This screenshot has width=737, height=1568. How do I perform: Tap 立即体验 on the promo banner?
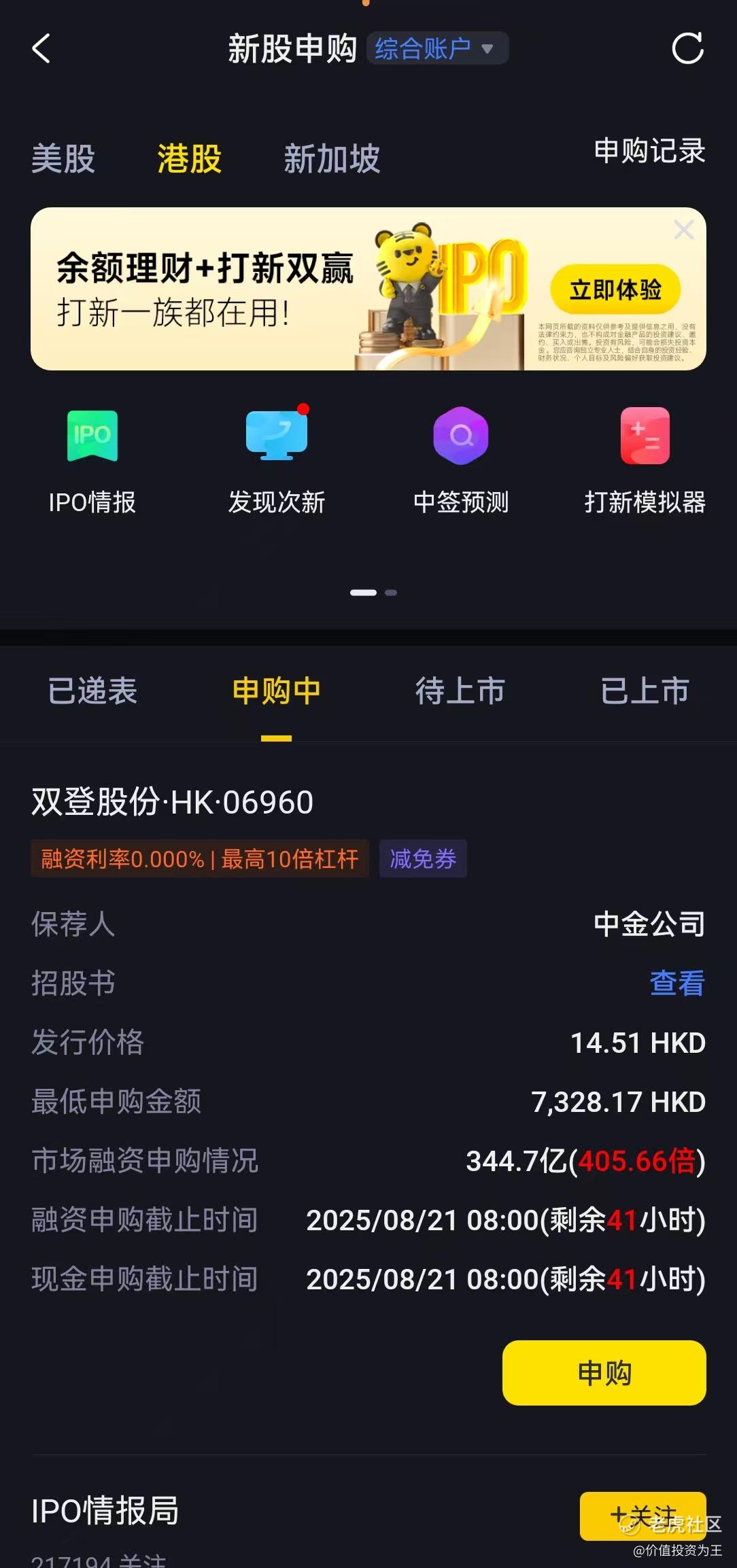[615, 290]
